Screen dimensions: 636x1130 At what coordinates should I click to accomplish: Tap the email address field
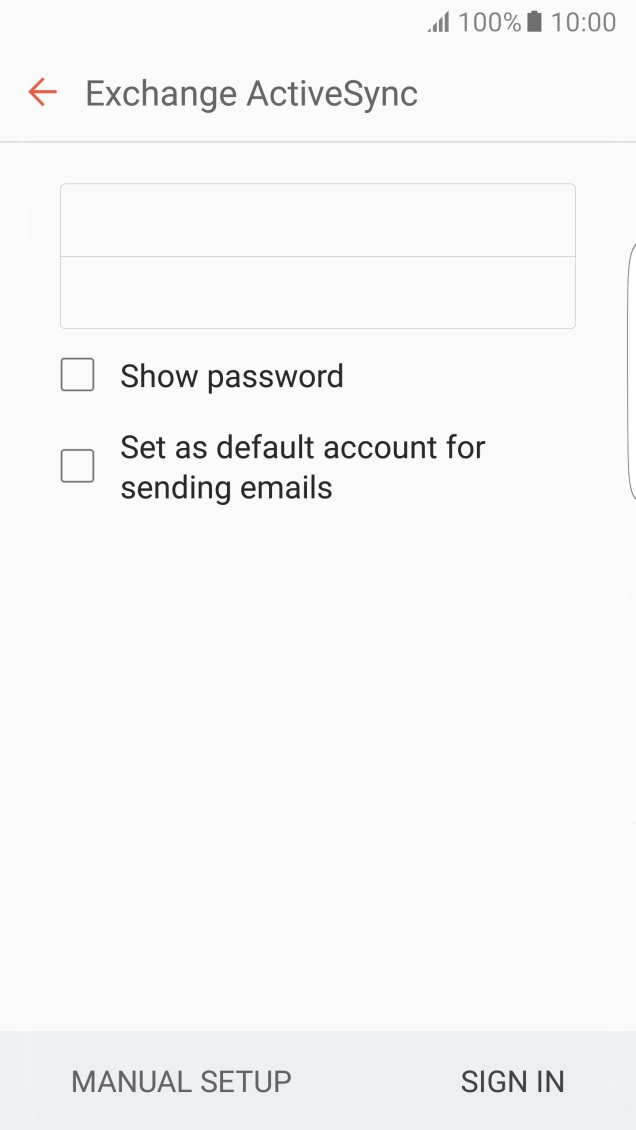pos(318,220)
